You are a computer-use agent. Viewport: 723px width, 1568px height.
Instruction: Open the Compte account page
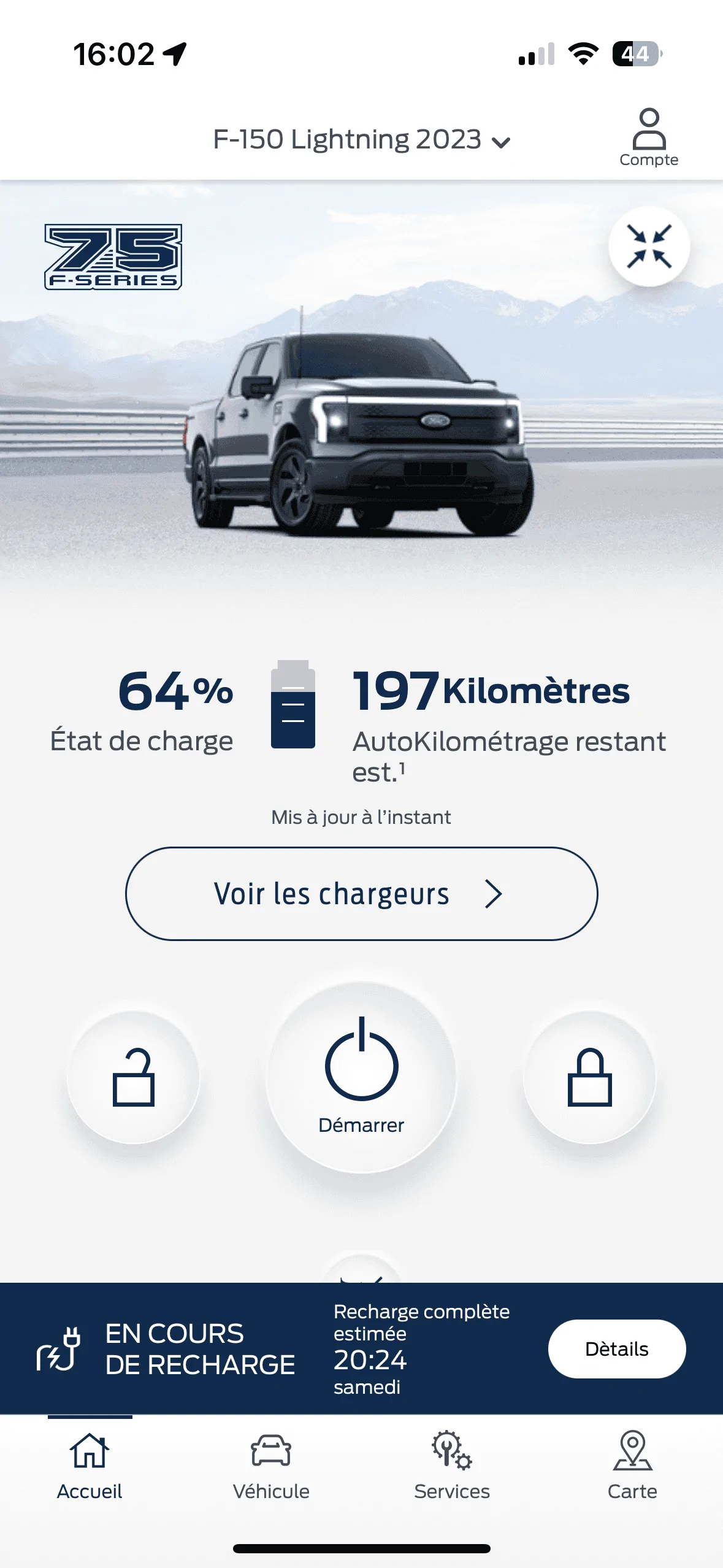coord(648,138)
